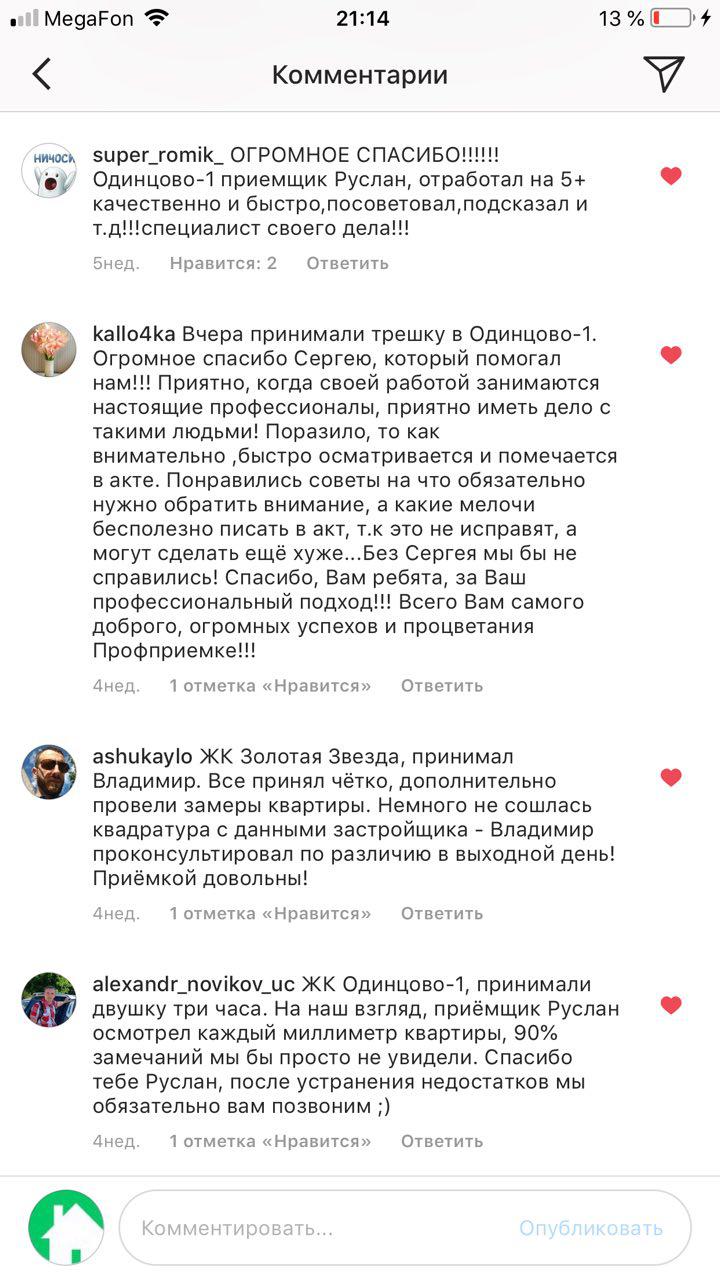This screenshot has width=720, height=1280.
Task: Reply to kallo4ka's comment
Action: coord(441,686)
